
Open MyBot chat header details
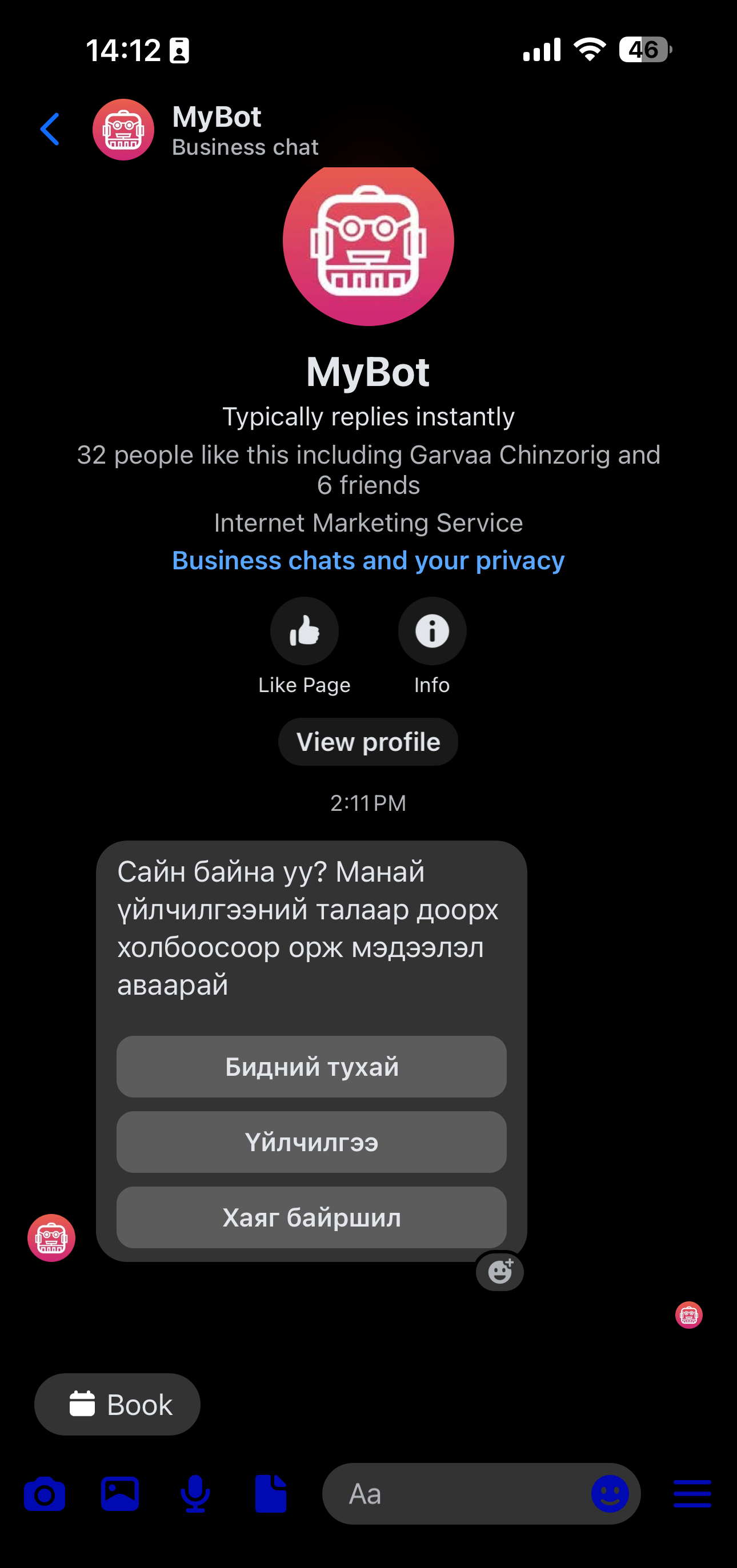point(216,130)
